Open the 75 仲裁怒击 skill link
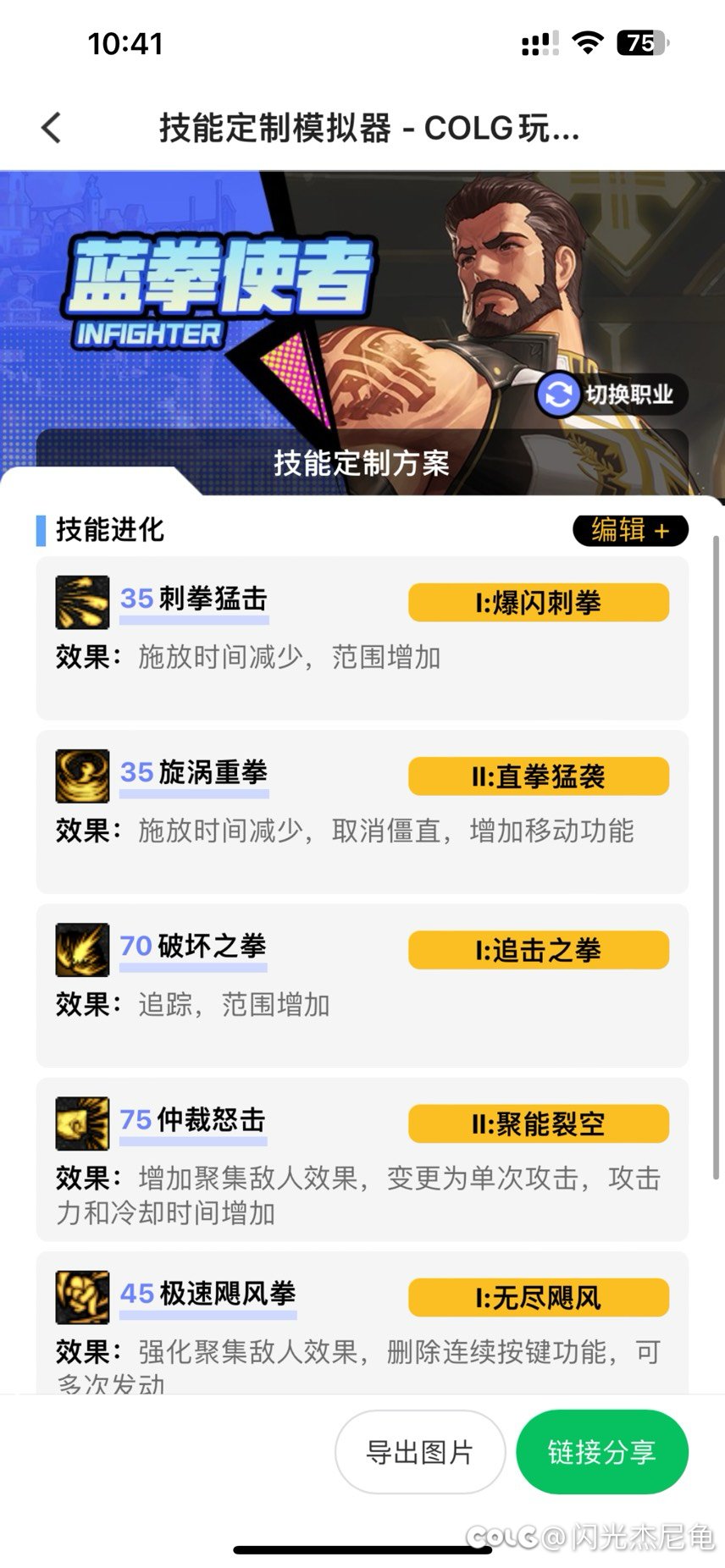The height and width of the screenshot is (1568, 725). [193, 1121]
